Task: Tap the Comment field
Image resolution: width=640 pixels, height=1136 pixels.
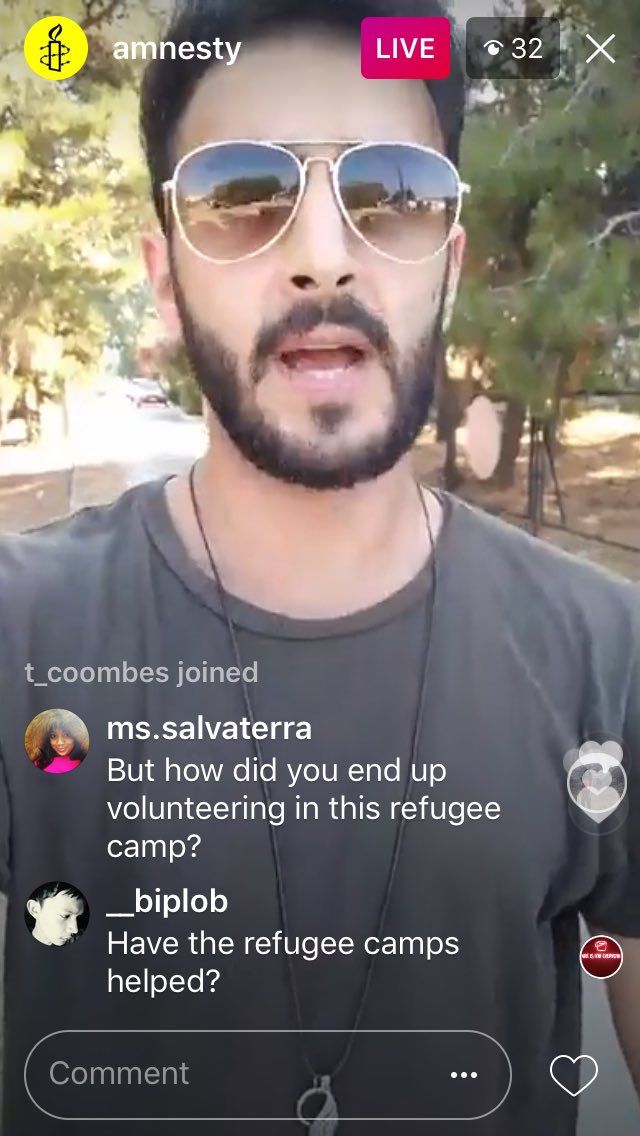Action: point(267,1074)
